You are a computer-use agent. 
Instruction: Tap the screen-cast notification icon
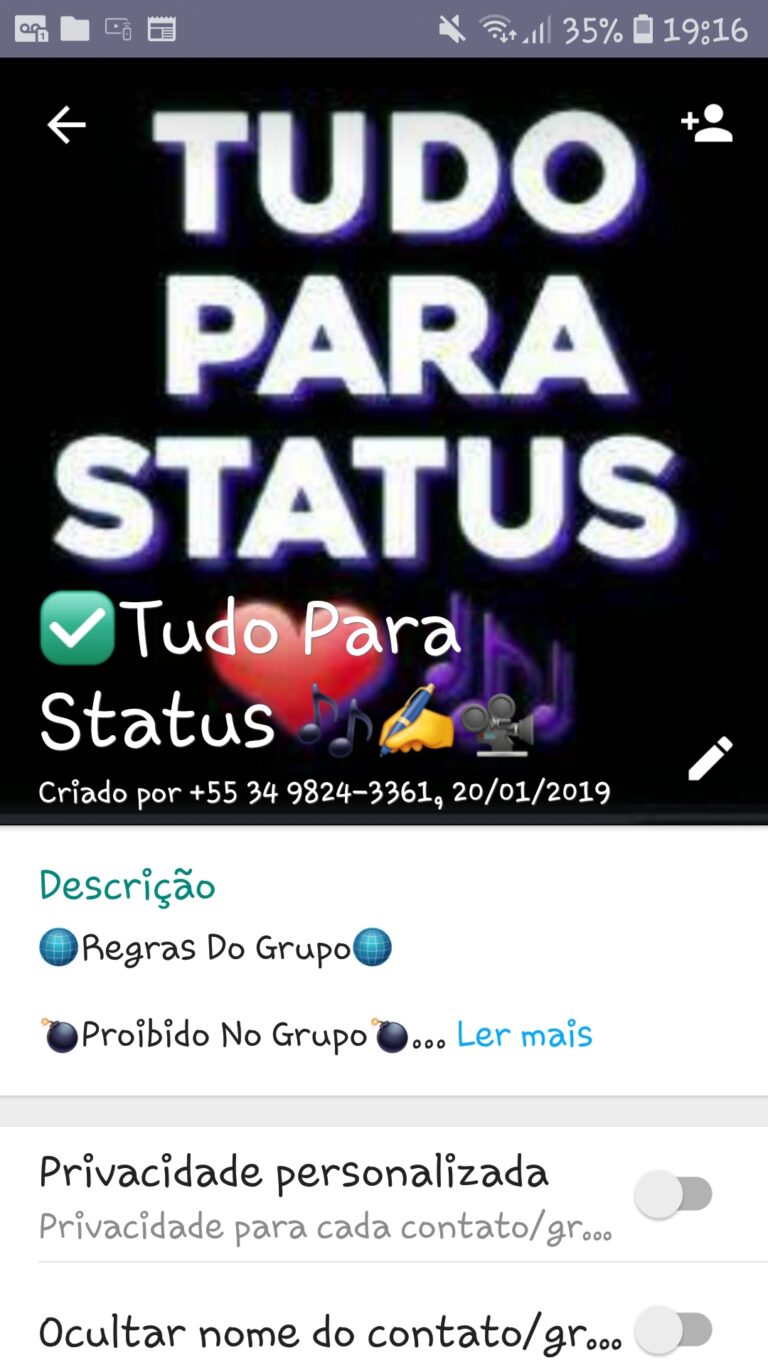point(117,29)
